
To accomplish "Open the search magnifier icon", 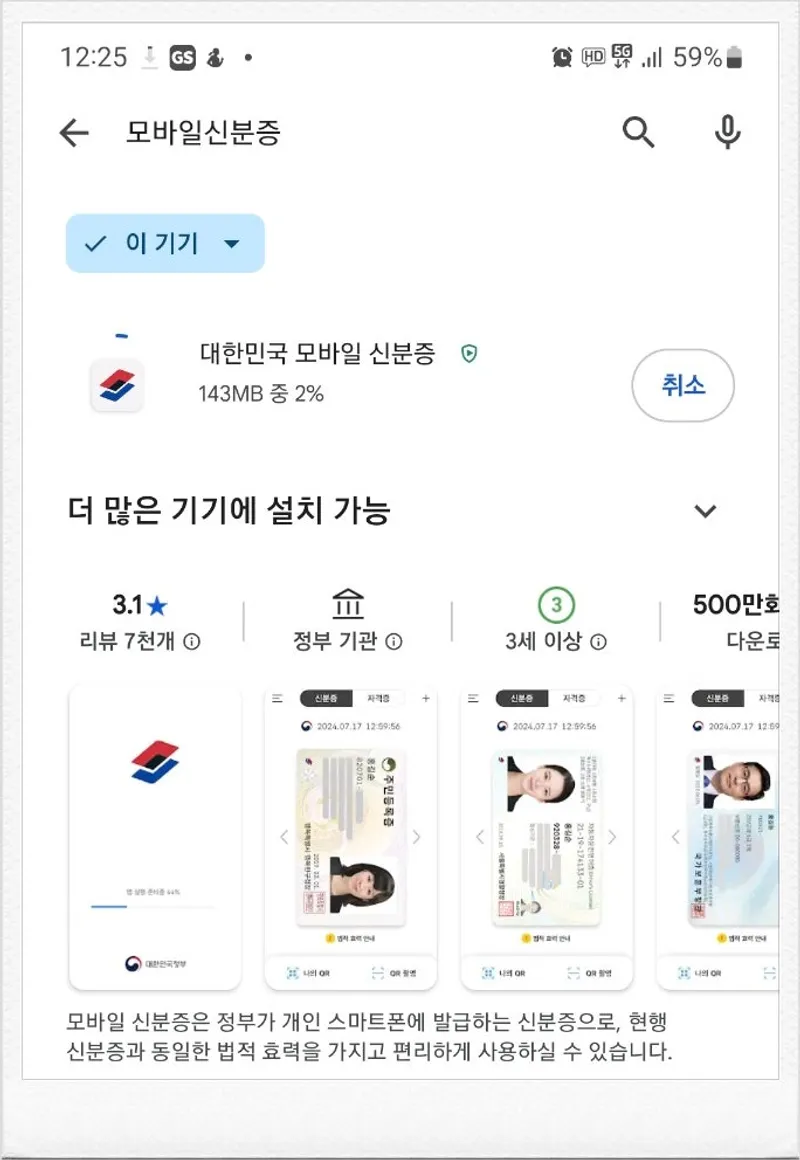I will coord(638,132).
